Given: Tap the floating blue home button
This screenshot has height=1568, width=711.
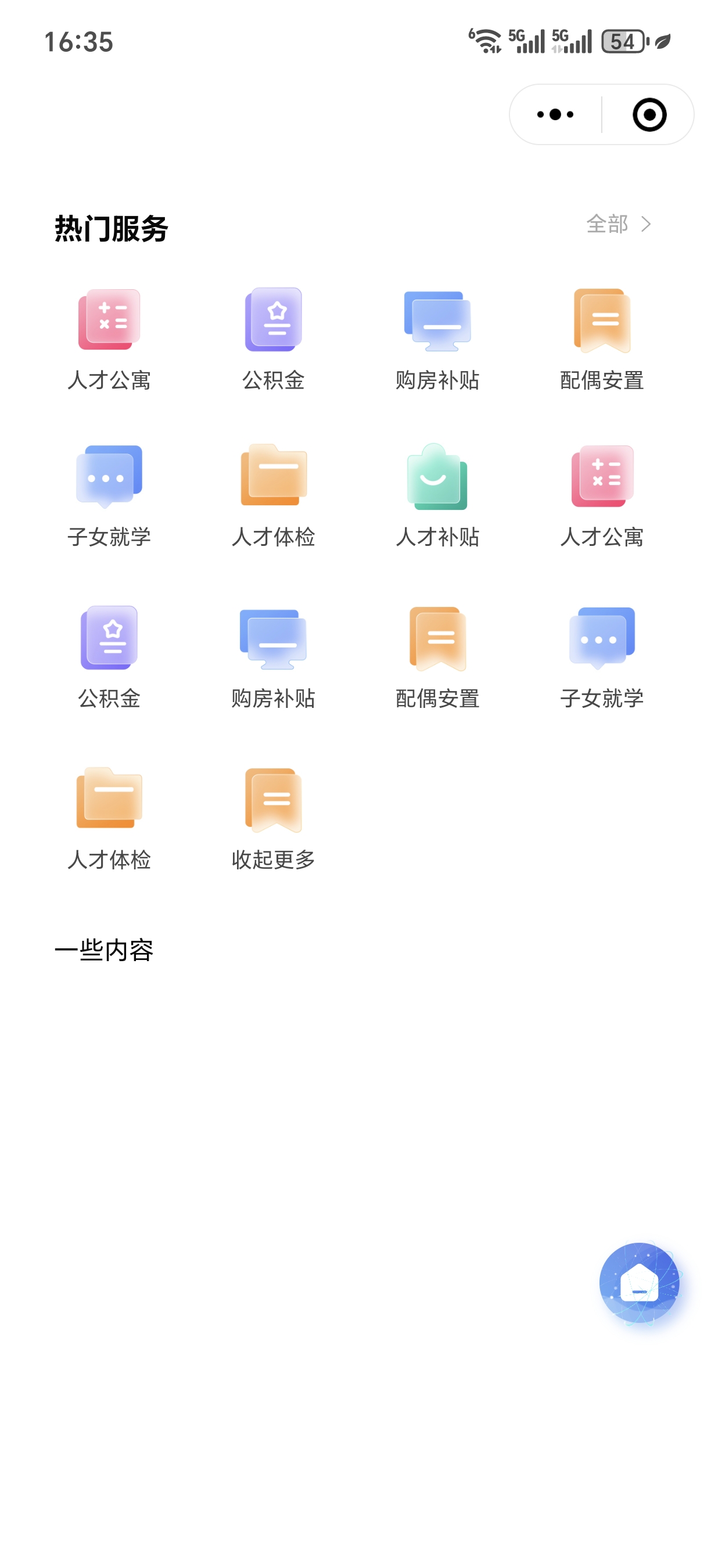Looking at the screenshot, I should tap(639, 1282).
